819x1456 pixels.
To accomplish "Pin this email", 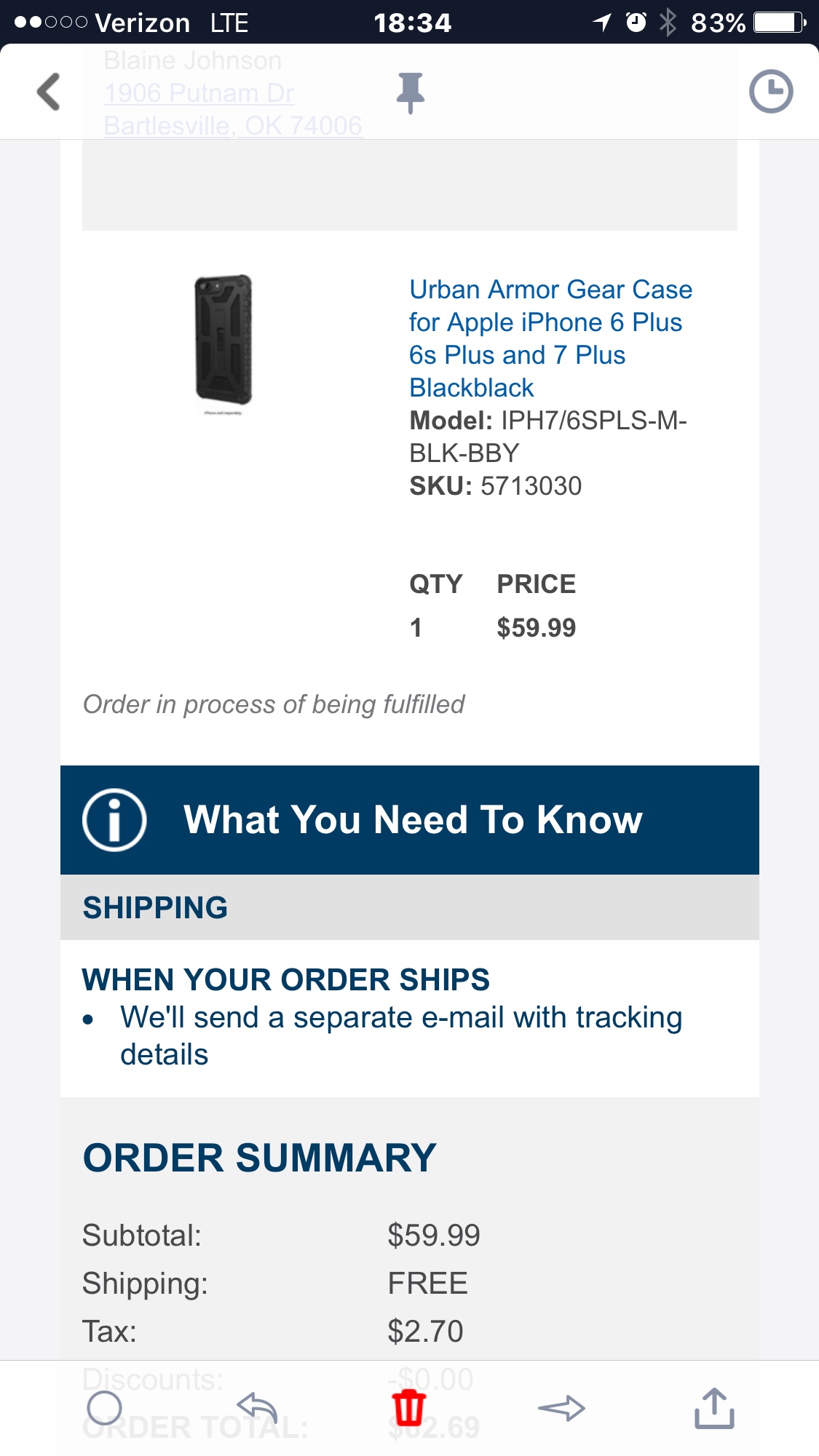I will 410,92.
